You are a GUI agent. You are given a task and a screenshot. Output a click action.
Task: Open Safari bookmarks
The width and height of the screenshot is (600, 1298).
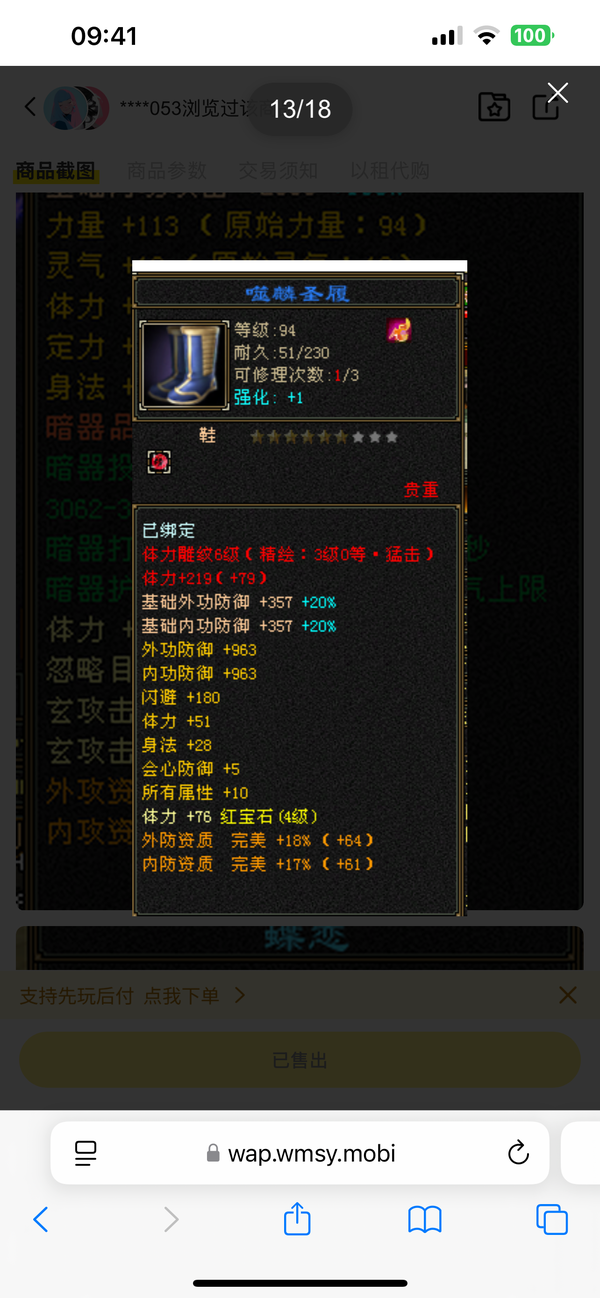click(x=425, y=1219)
